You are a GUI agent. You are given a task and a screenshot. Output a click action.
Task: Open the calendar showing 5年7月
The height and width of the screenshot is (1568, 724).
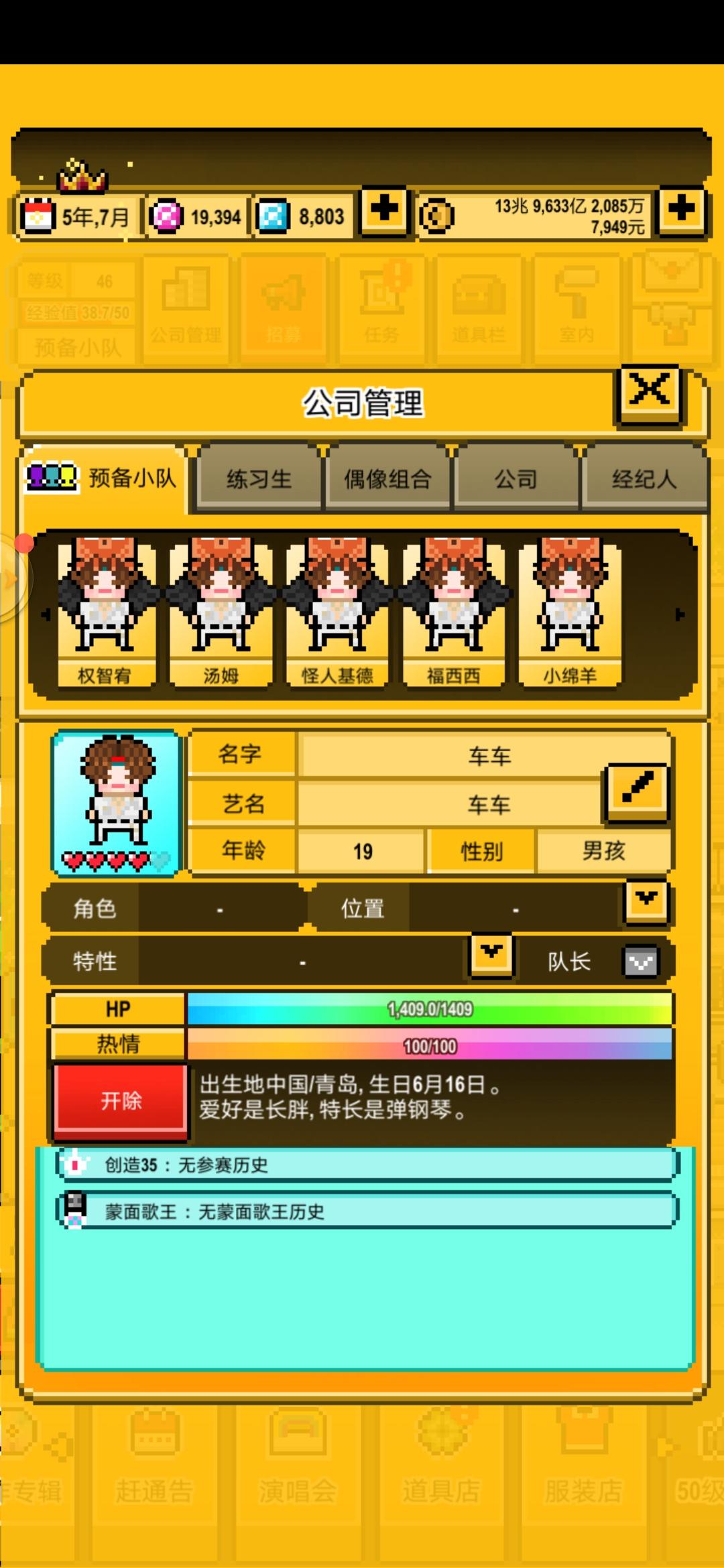click(40, 216)
